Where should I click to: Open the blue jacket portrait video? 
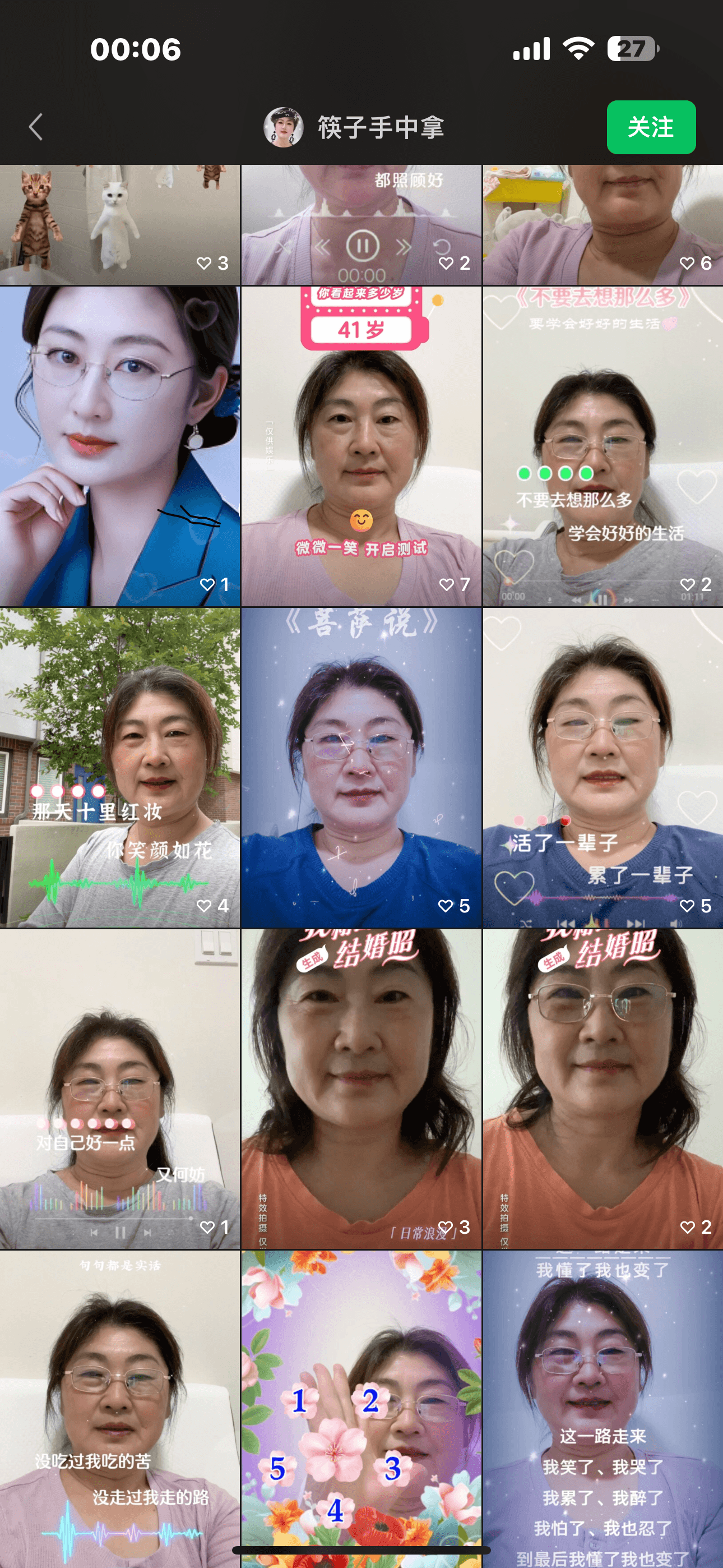click(x=119, y=446)
